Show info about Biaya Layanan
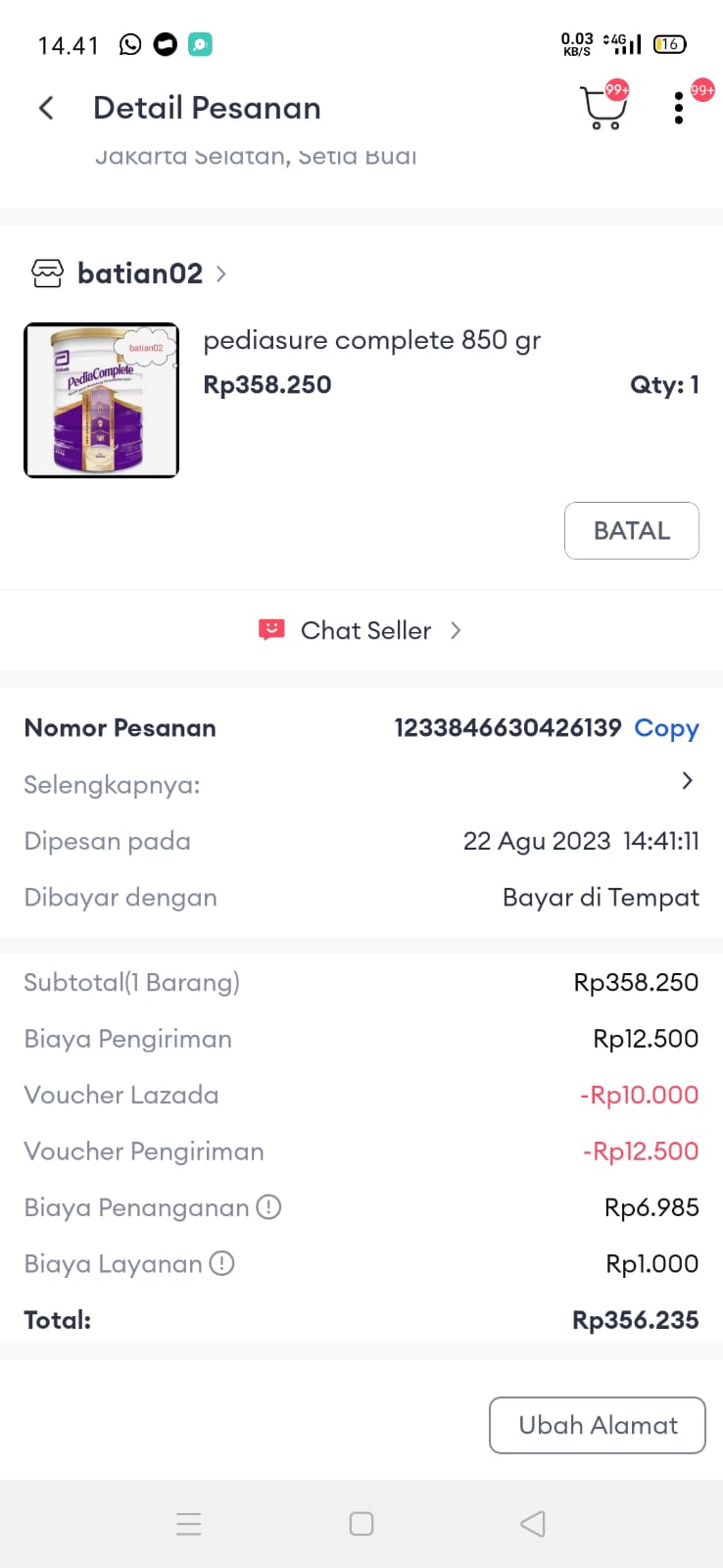 (x=222, y=1264)
